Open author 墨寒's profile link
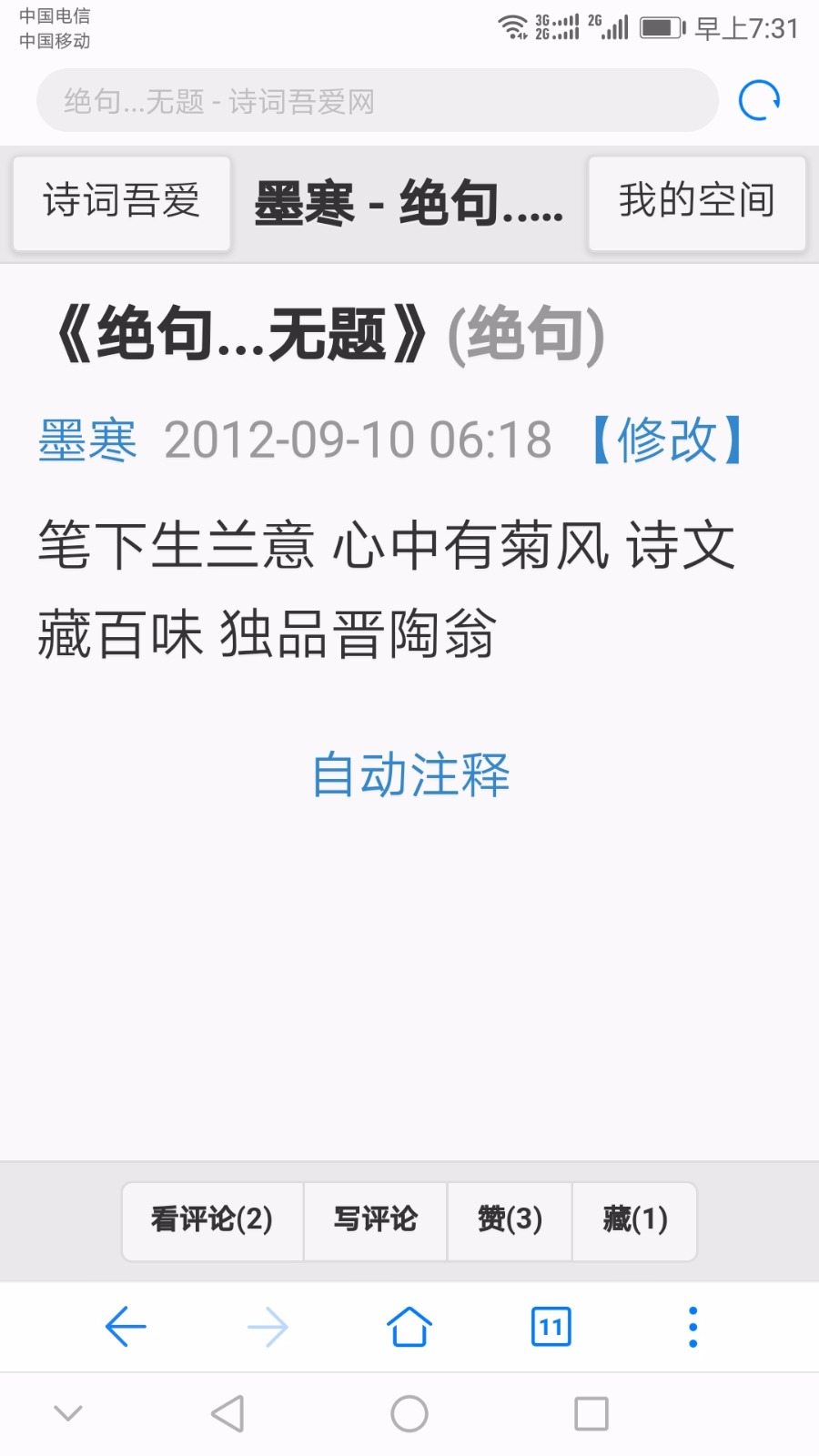 tap(87, 440)
